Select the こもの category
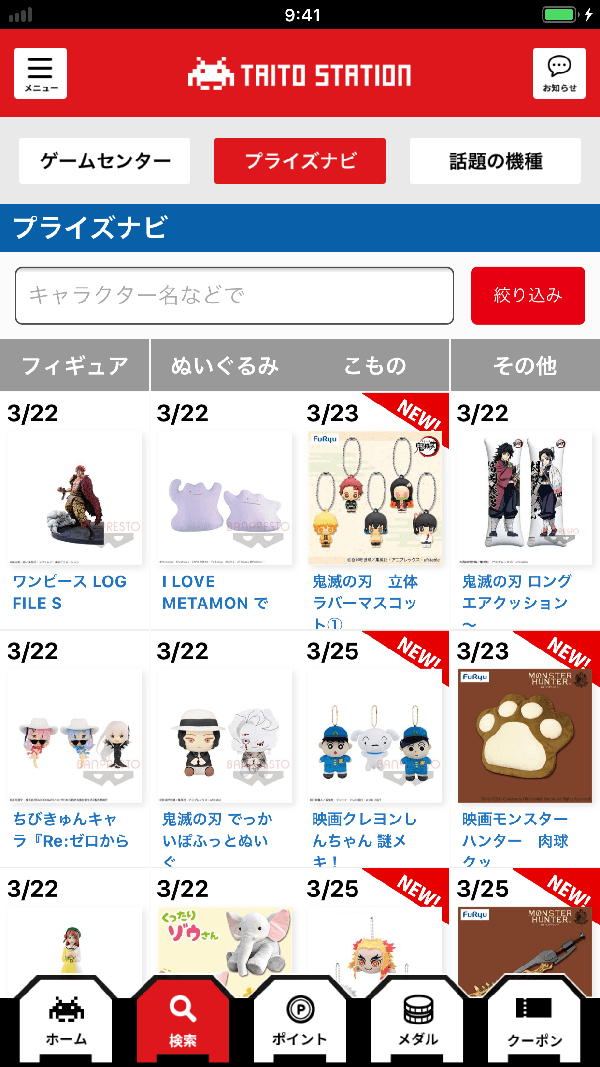 click(x=375, y=365)
